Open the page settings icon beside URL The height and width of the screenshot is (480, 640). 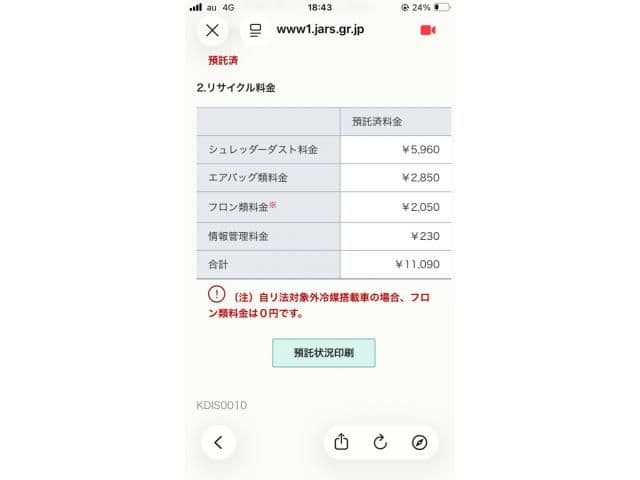[x=256, y=30]
